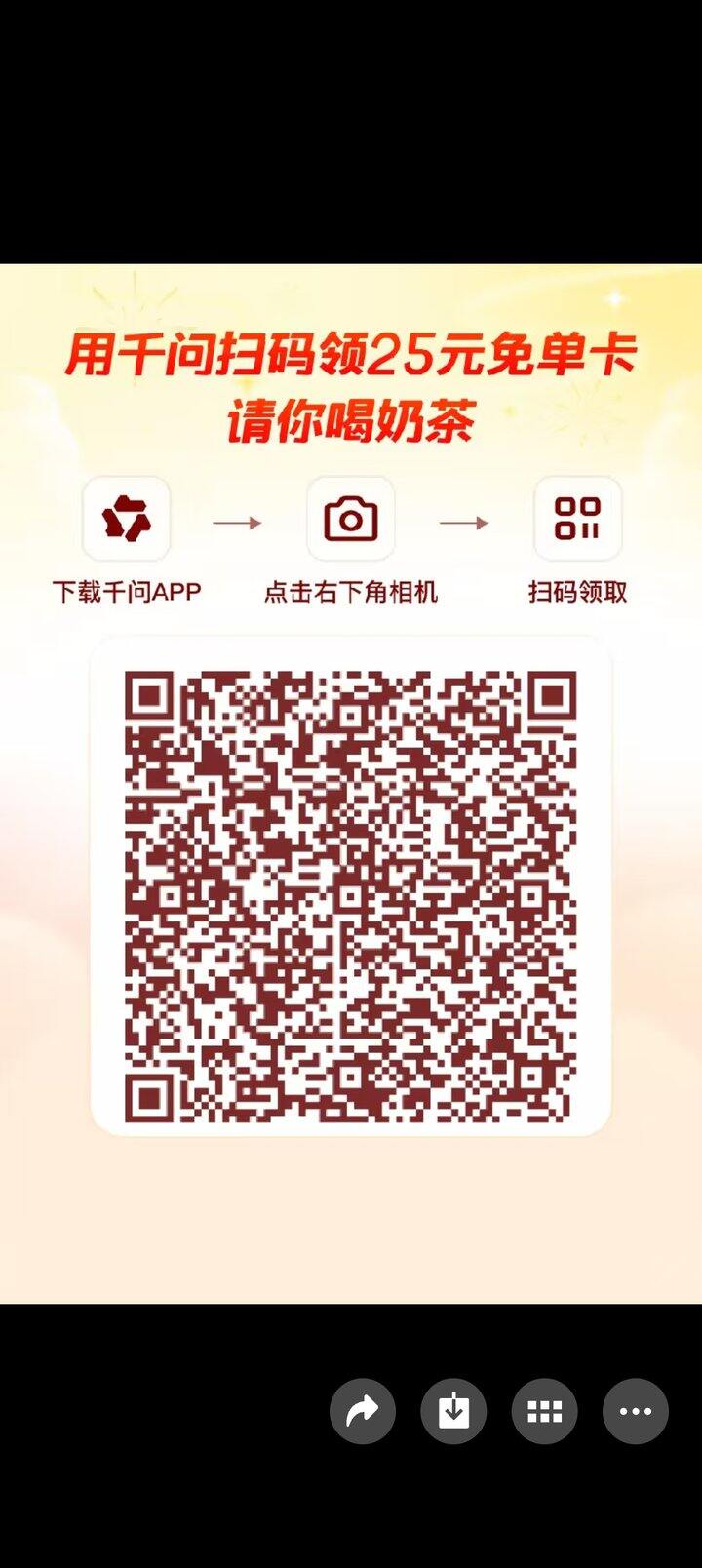Expand additional actions with grid button
Viewport: 702px width, 1568px height.
pos(542,1411)
